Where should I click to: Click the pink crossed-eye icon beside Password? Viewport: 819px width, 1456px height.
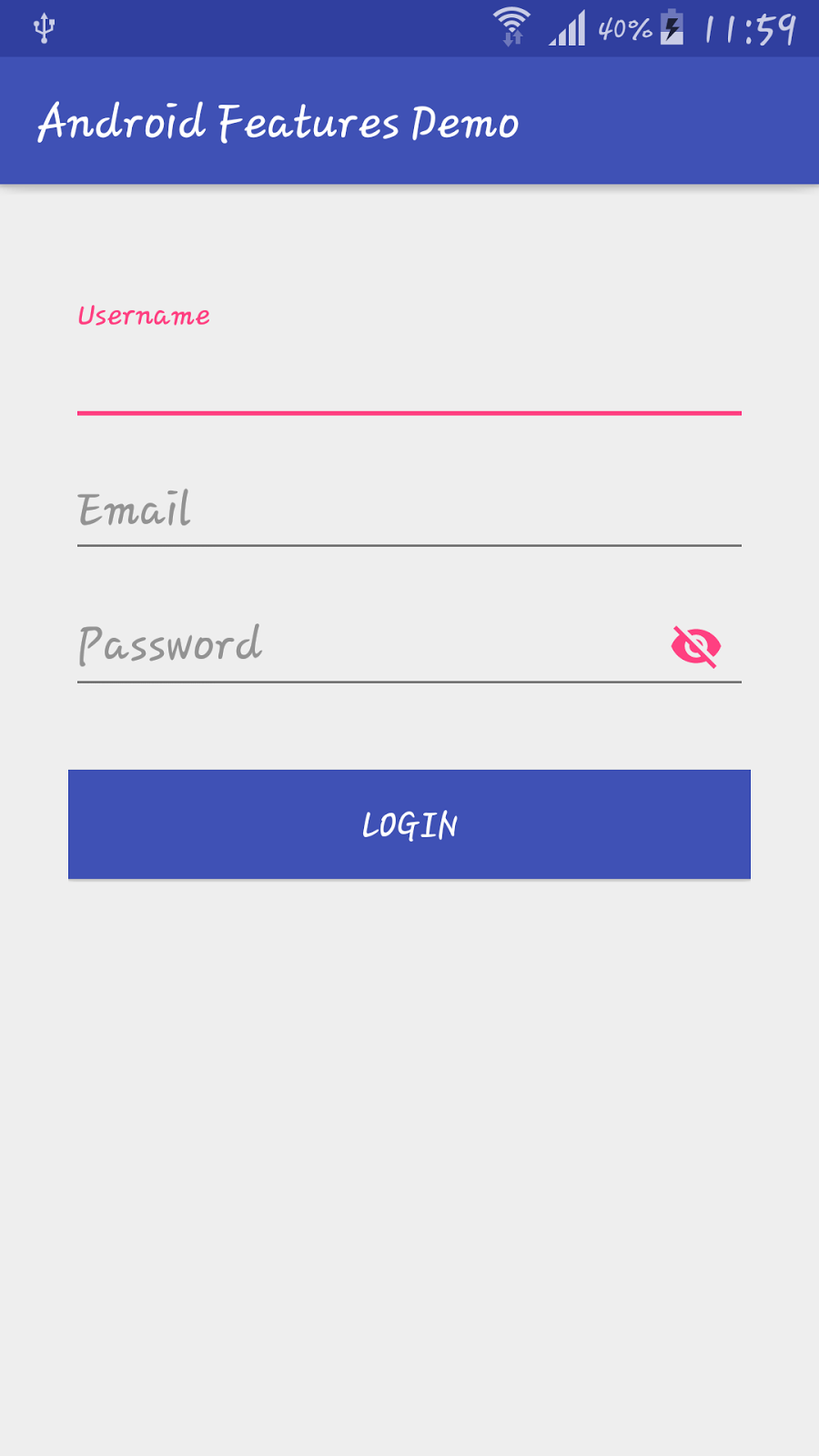coord(694,645)
